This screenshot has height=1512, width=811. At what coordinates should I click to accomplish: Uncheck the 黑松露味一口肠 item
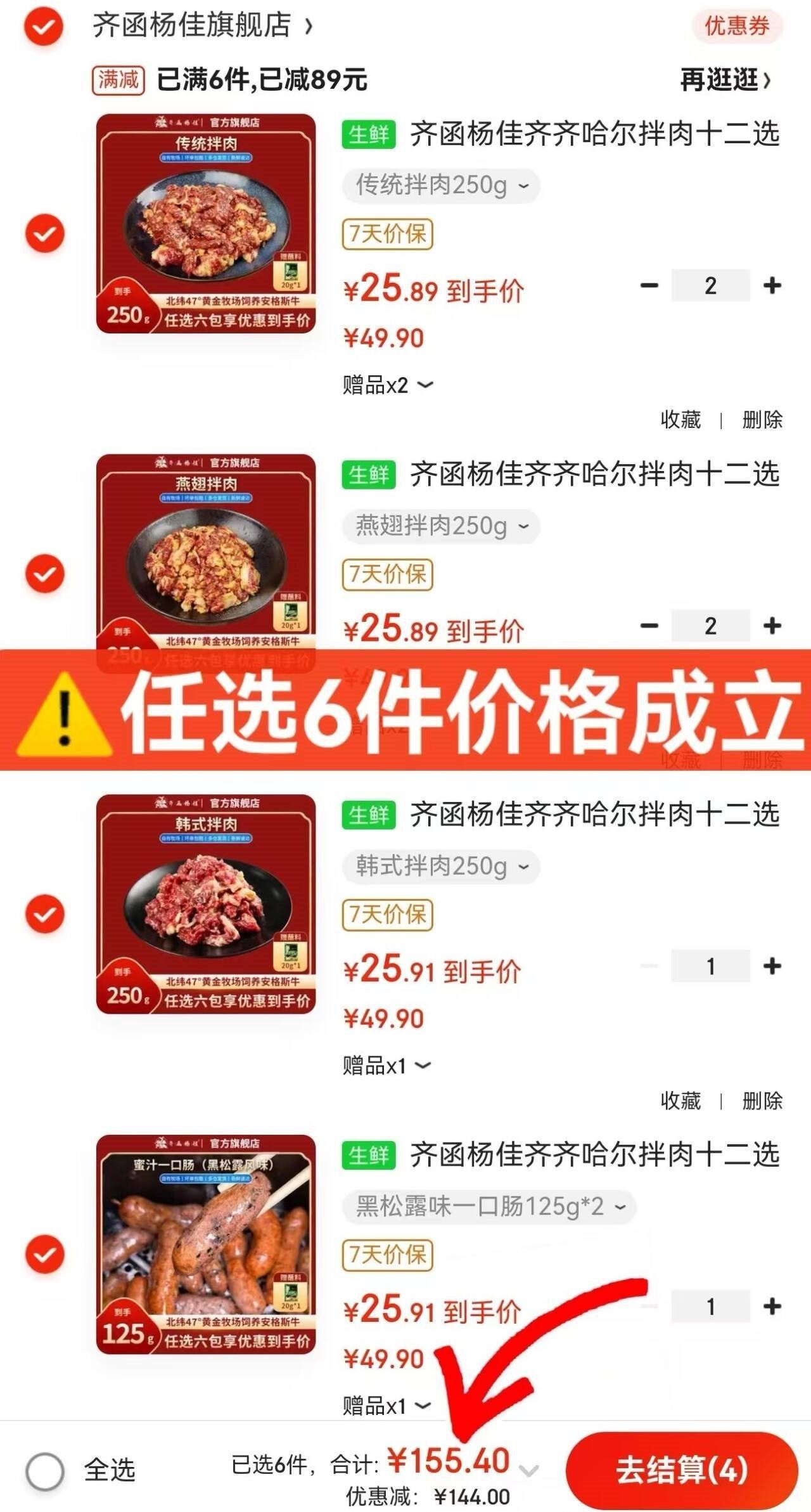(x=44, y=1254)
